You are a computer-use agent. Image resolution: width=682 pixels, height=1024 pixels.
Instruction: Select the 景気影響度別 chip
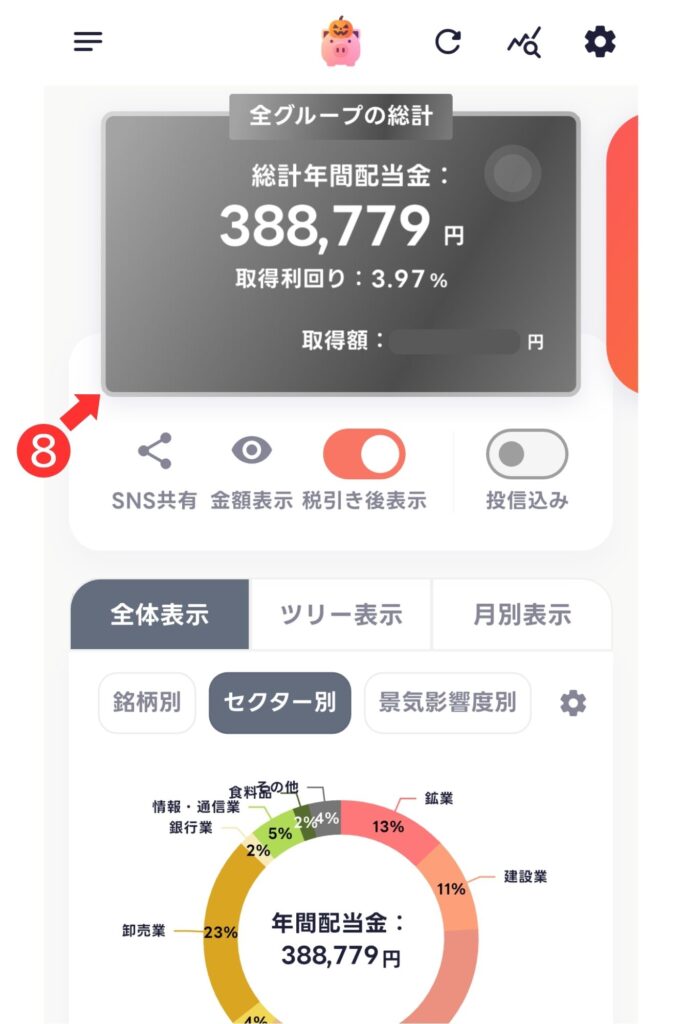pos(447,703)
